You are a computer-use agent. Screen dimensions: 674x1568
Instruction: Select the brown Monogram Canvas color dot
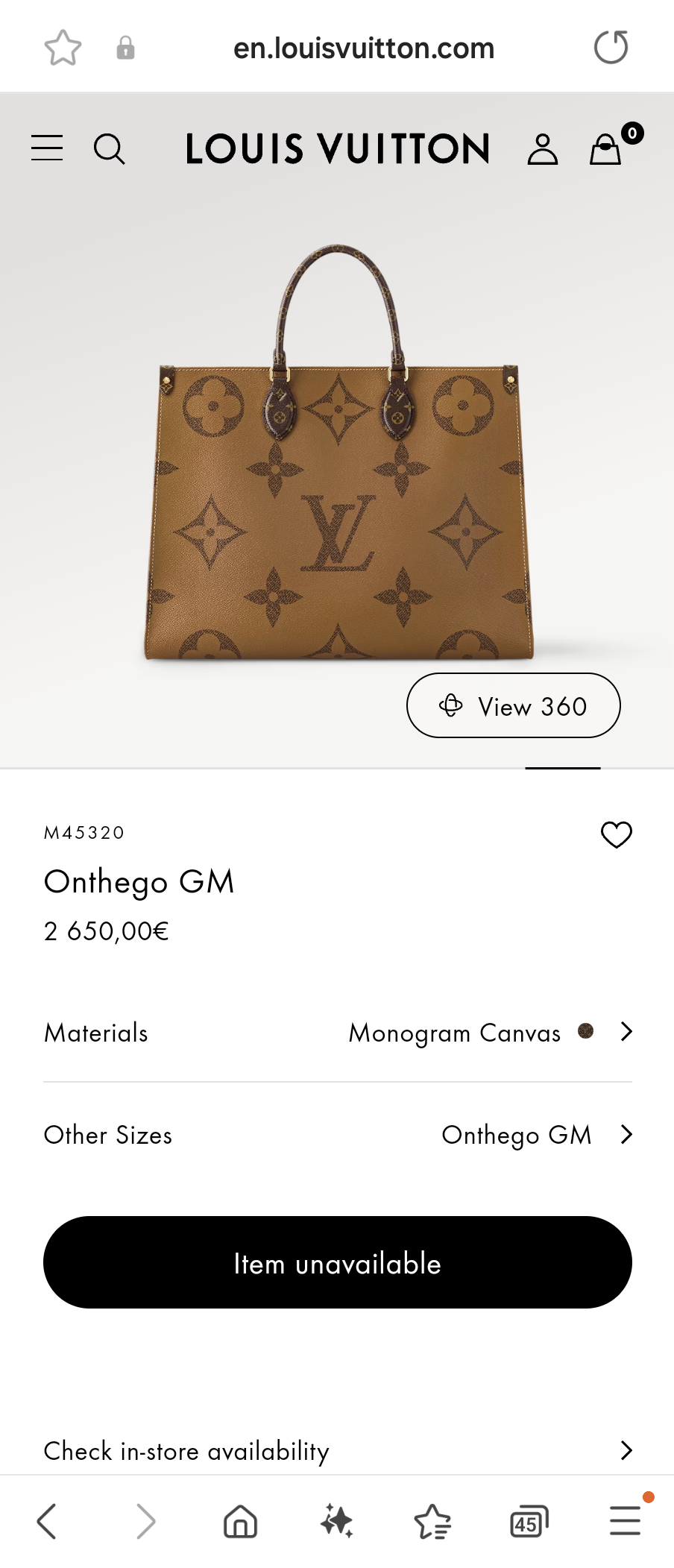point(586,1032)
